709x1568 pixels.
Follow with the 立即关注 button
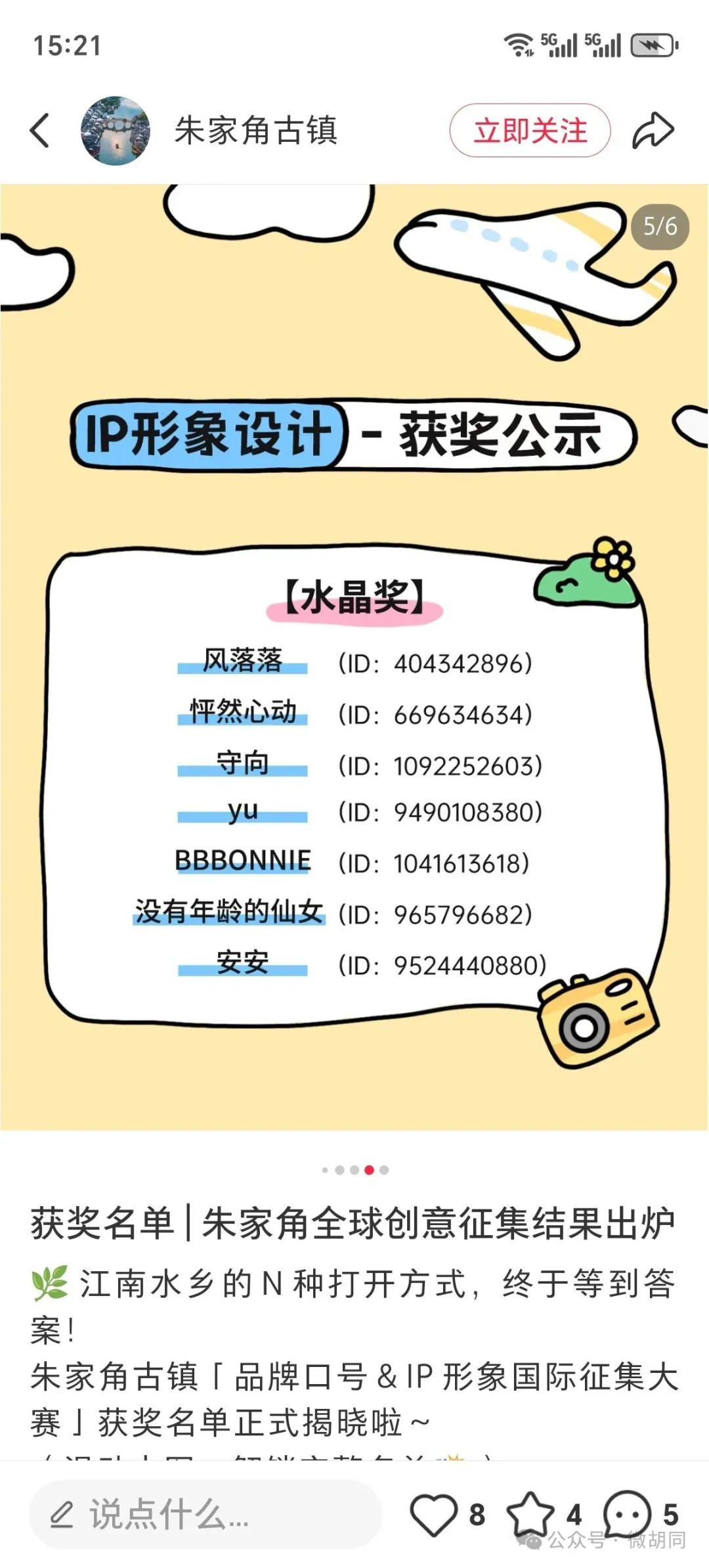click(x=530, y=130)
